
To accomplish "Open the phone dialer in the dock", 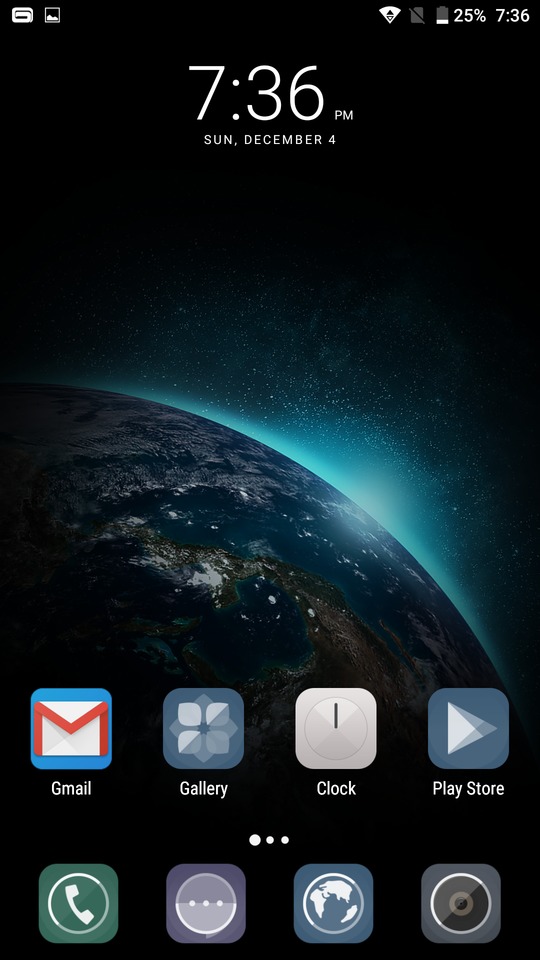I will tap(78, 904).
